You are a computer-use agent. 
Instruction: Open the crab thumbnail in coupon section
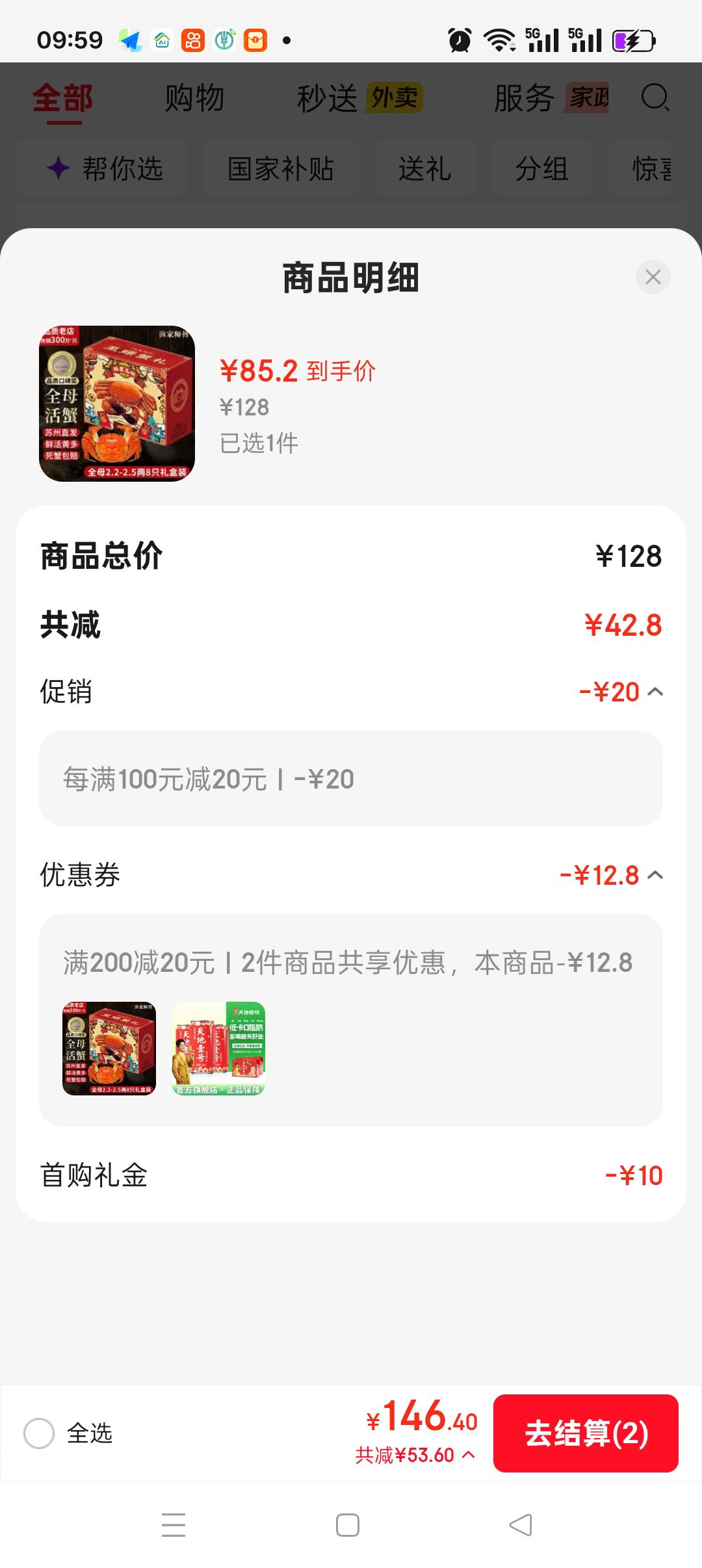[x=109, y=1049]
